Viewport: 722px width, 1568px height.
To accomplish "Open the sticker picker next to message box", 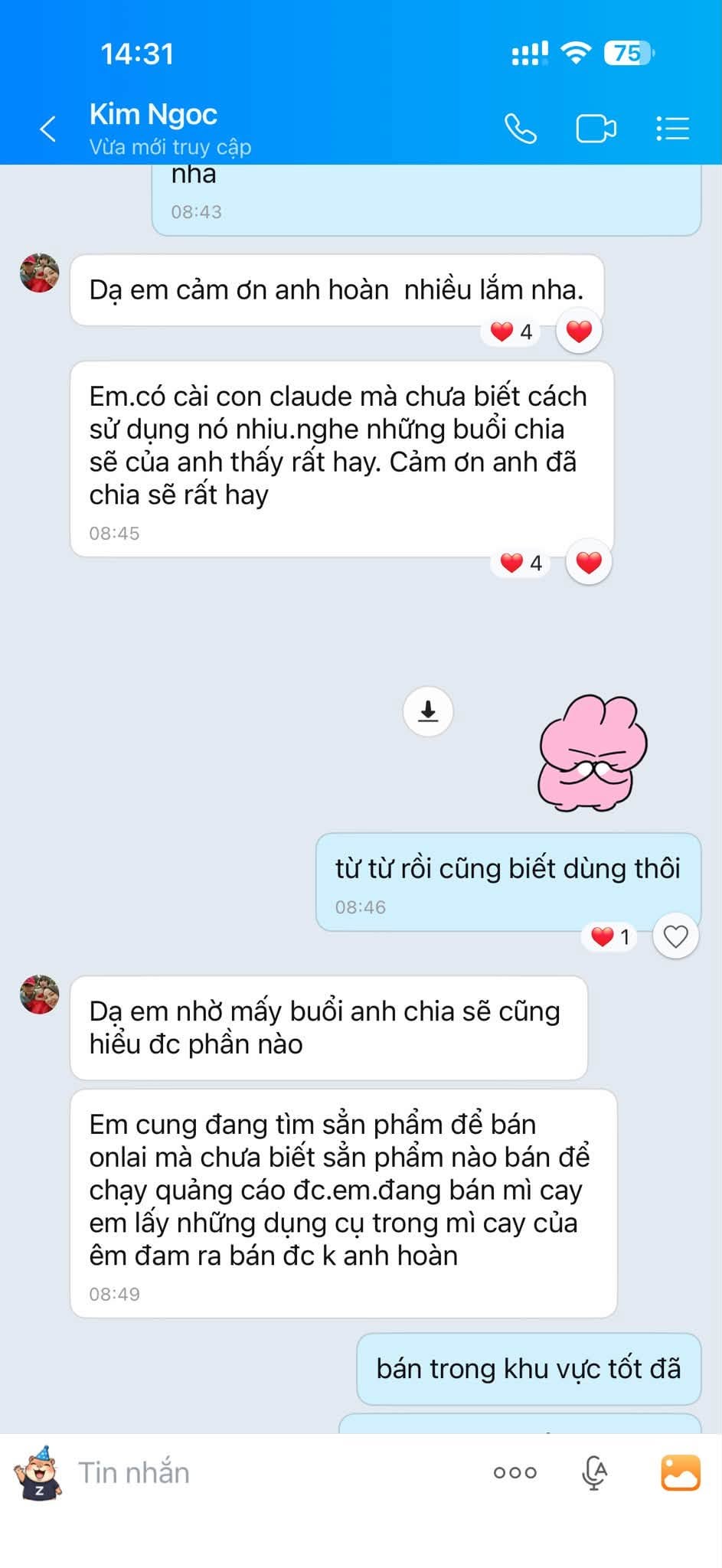I will click(x=38, y=1473).
